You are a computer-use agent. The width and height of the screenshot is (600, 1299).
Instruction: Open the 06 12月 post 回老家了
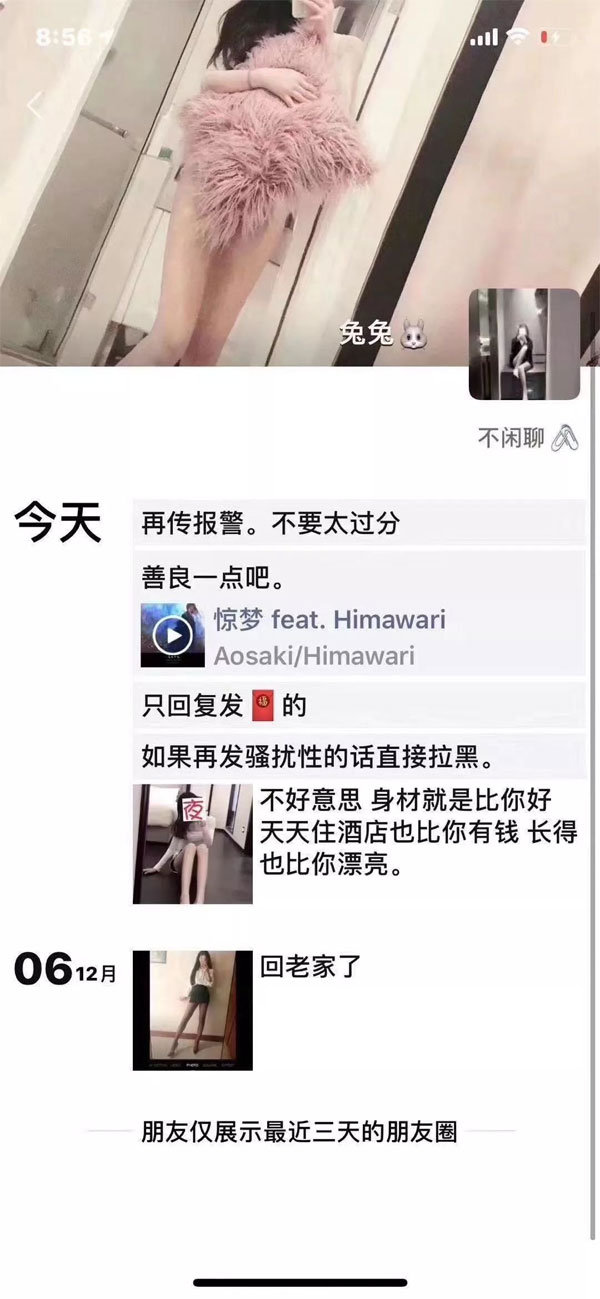[193, 1009]
